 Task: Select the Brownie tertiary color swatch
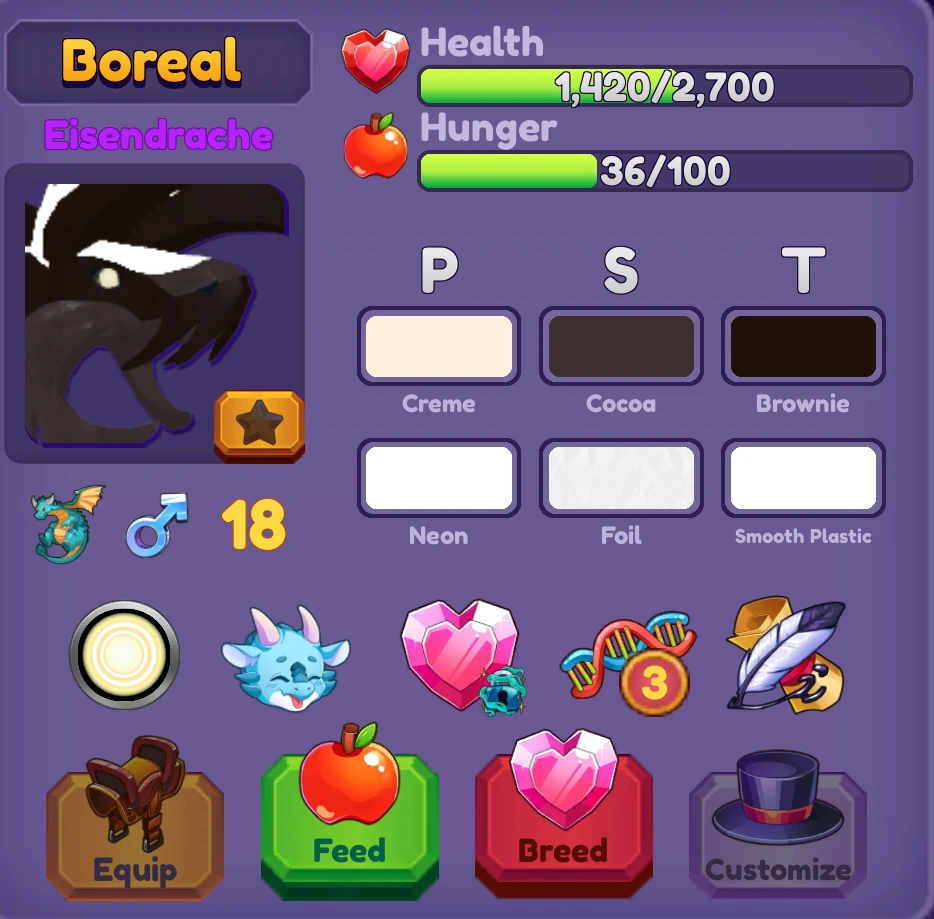[x=803, y=346]
